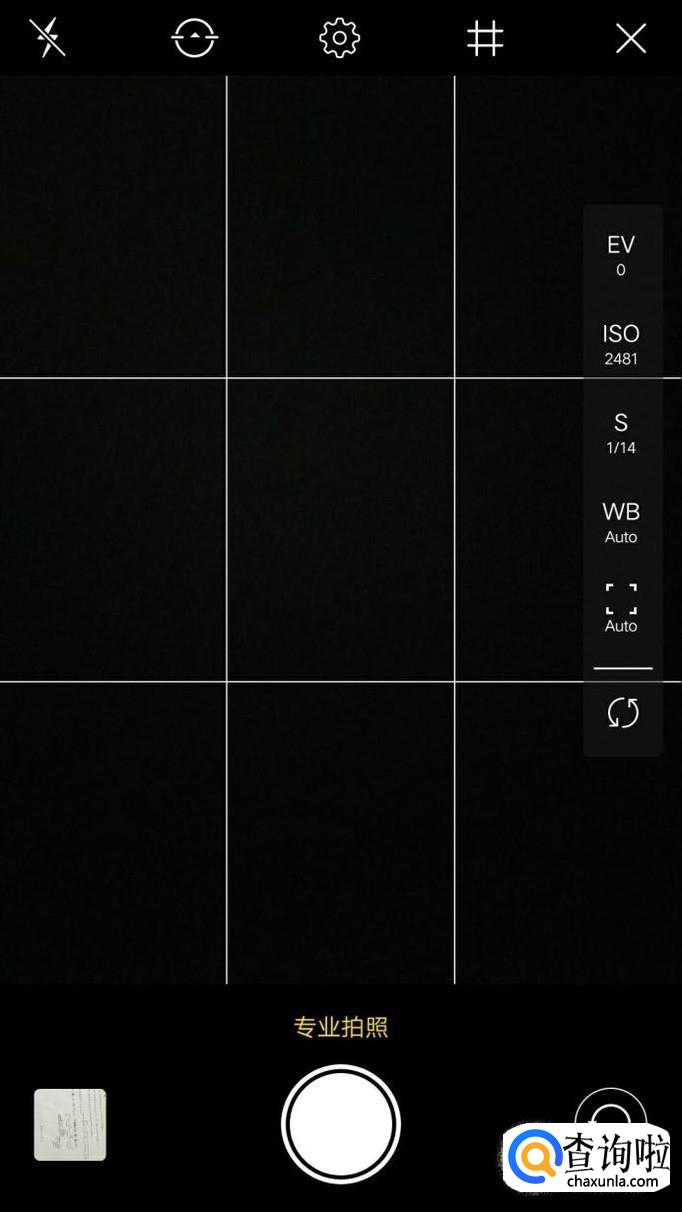Select the focus mode Auto option
The height and width of the screenshot is (1212, 682).
(x=621, y=608)
